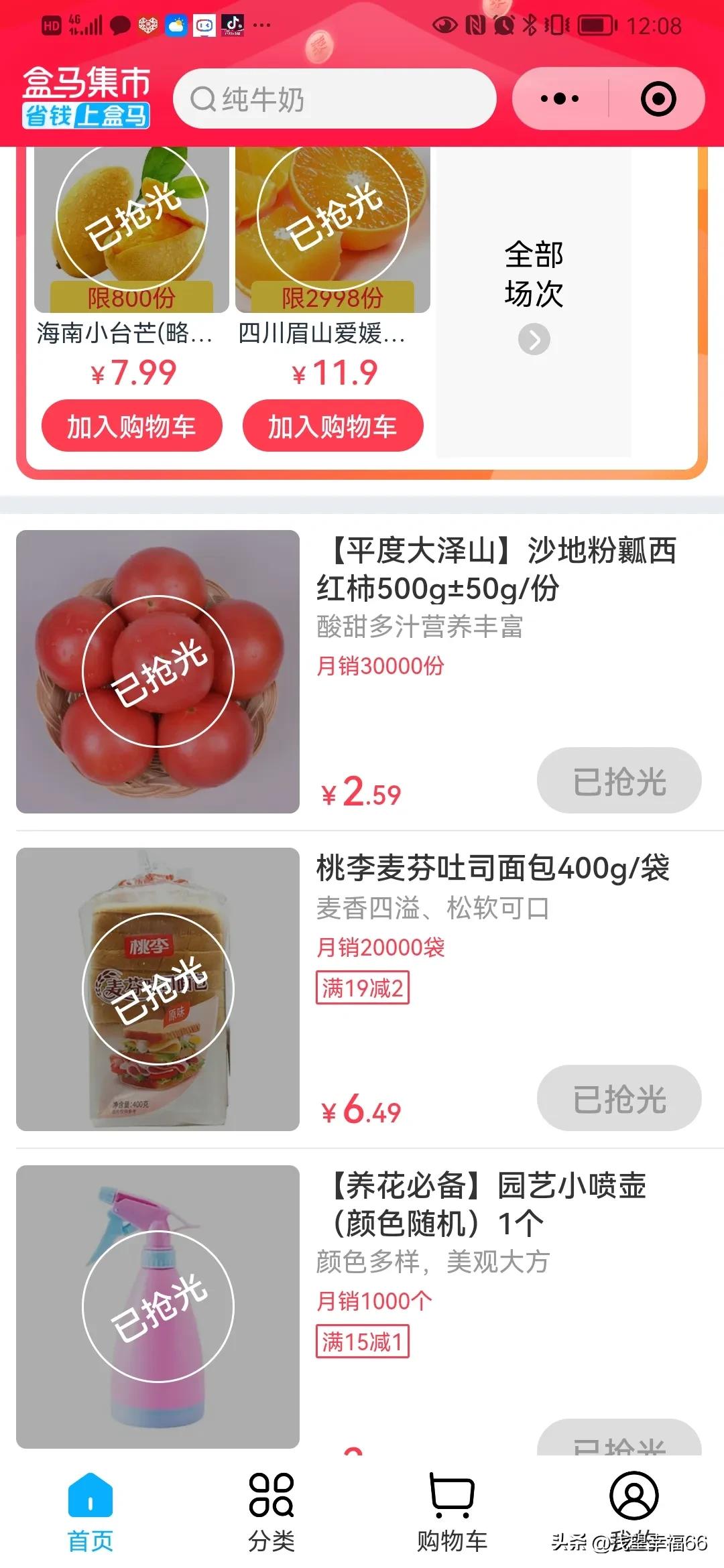Viewport: 724px width, 1568px height.
Task: Click the circular capsule button top right
Action: tap(659, 99)
